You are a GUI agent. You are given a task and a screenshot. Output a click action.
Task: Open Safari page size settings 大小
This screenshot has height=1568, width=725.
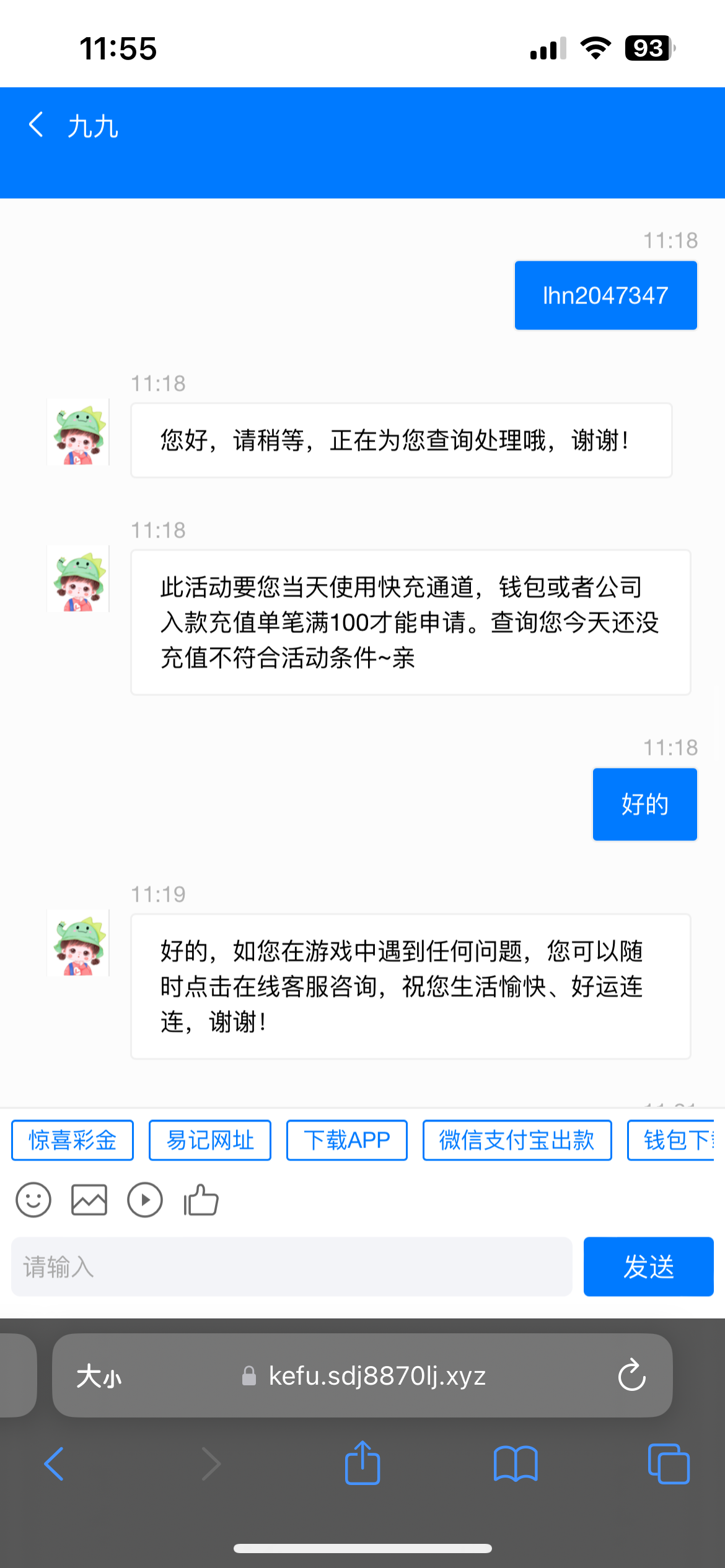coord(99,1377)
